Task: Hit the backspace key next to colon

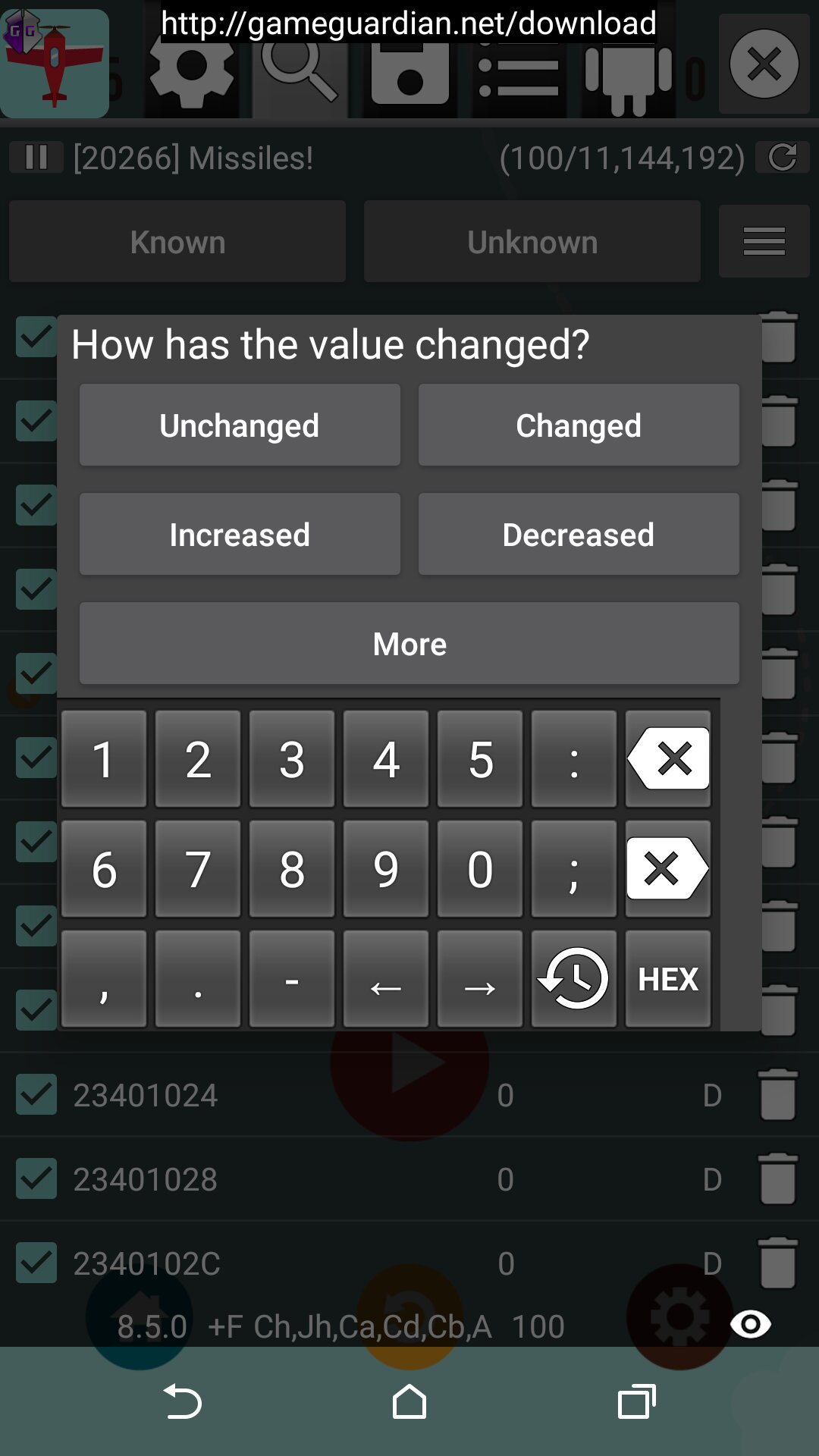Action: point(668,759)
